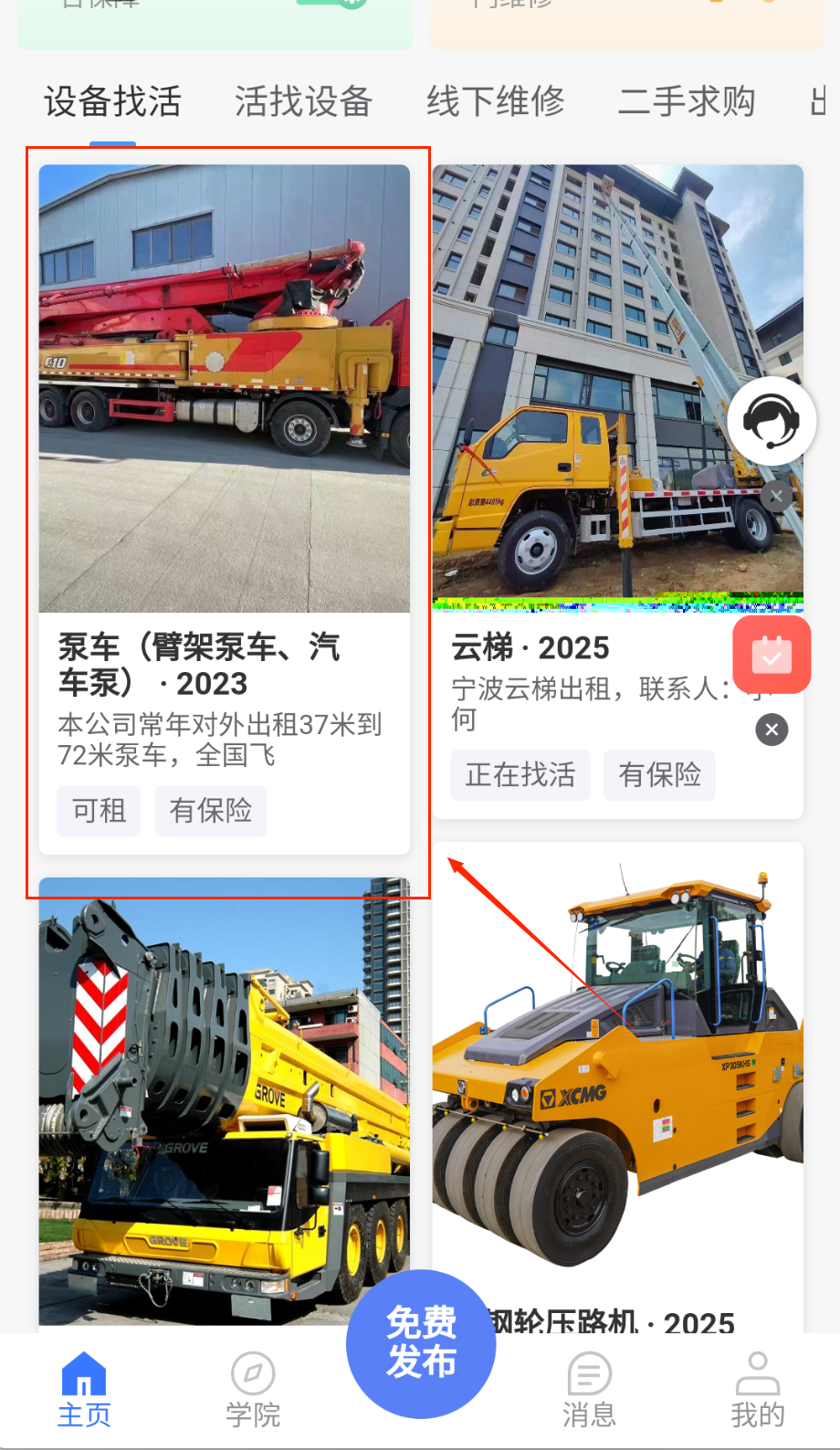Select the 二手求购 tab
Image resolution: width=840 pixels, height=1450 pixels.
coord(687,101)
